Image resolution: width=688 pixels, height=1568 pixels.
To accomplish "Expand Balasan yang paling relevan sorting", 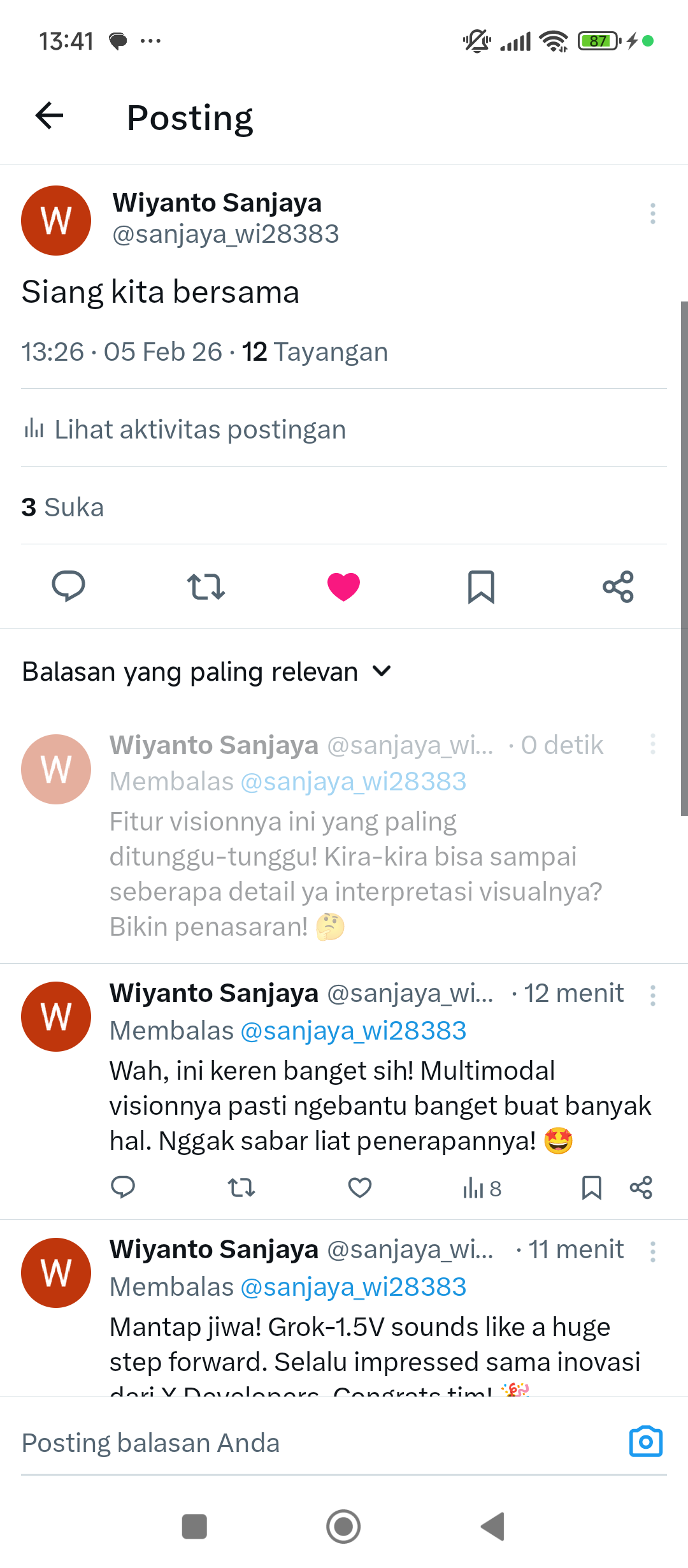I will (207, 672).
